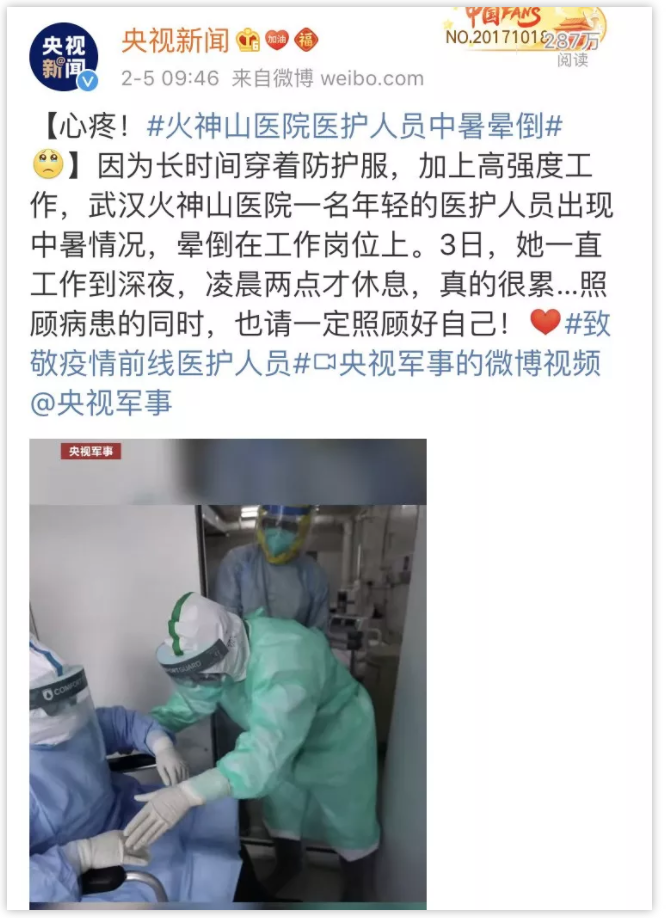The width and height of the screenshot is (666, 918).
Task: Play the 央视军事 video of medical staff
Action: point(228,671)
